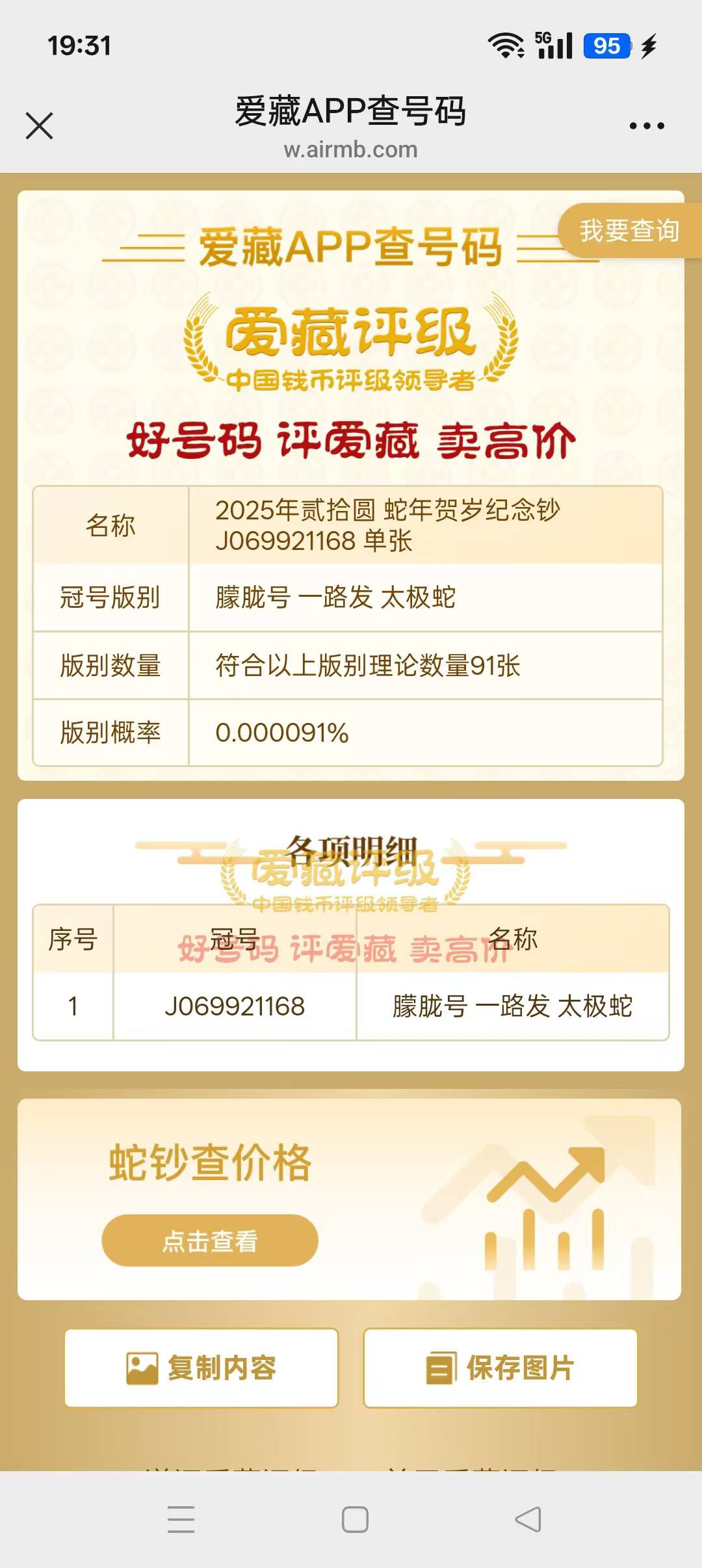The image size is (702, 1568).
Task: Tap the 我要查询 button
Action: point(629,231)
